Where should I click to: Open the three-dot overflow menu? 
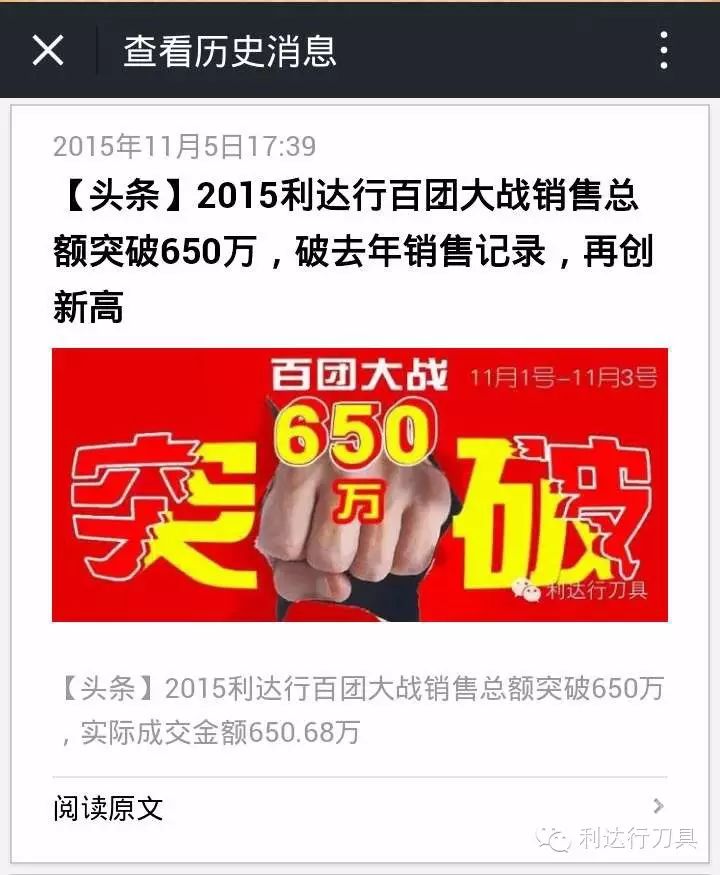click(663, 50)
